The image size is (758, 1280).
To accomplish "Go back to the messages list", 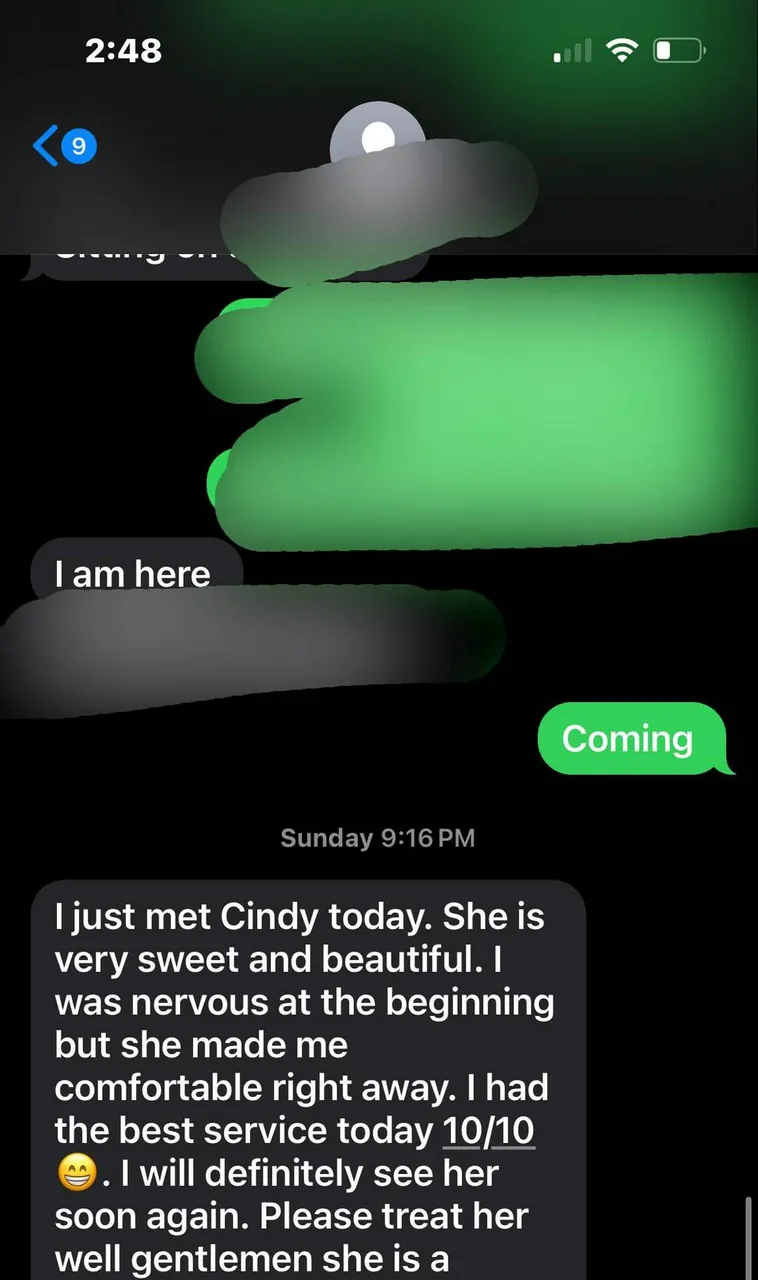I will click(x=62, y=147).
